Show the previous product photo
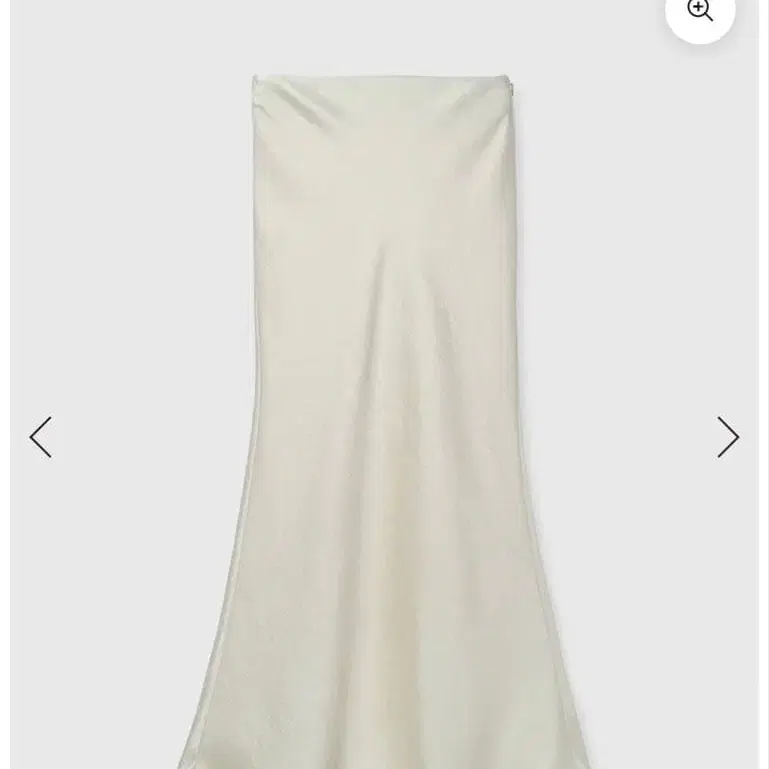The image size is (769, 769). [40, 437]
